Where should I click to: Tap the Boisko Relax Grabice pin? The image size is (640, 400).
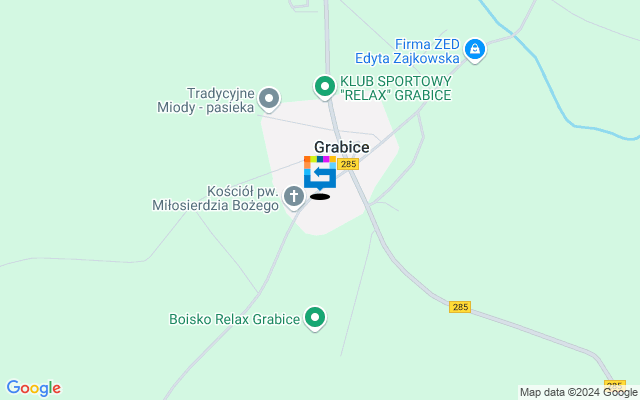pyautogui.click(x=316, y=319)
